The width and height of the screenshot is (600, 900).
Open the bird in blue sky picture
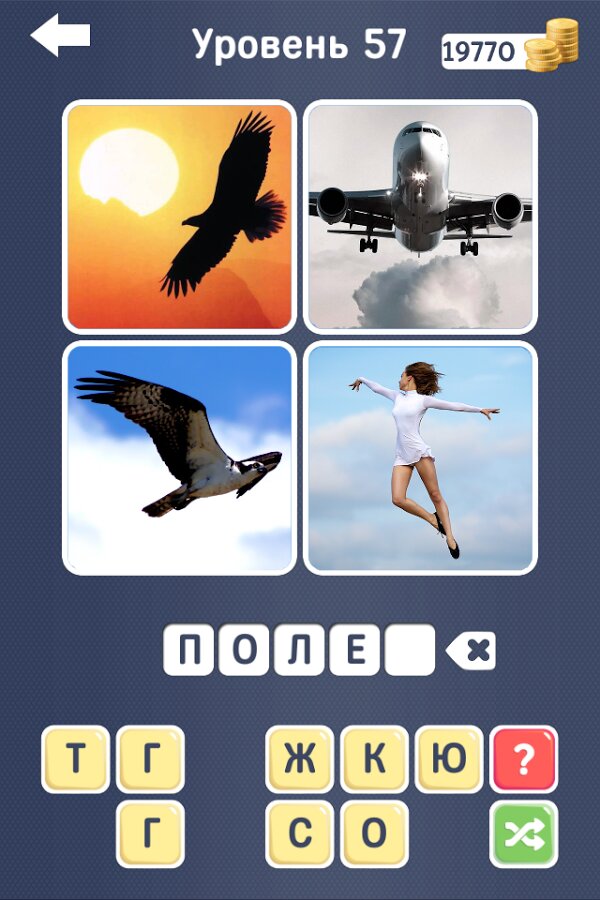pyautogui.click(x=180, y=457)
